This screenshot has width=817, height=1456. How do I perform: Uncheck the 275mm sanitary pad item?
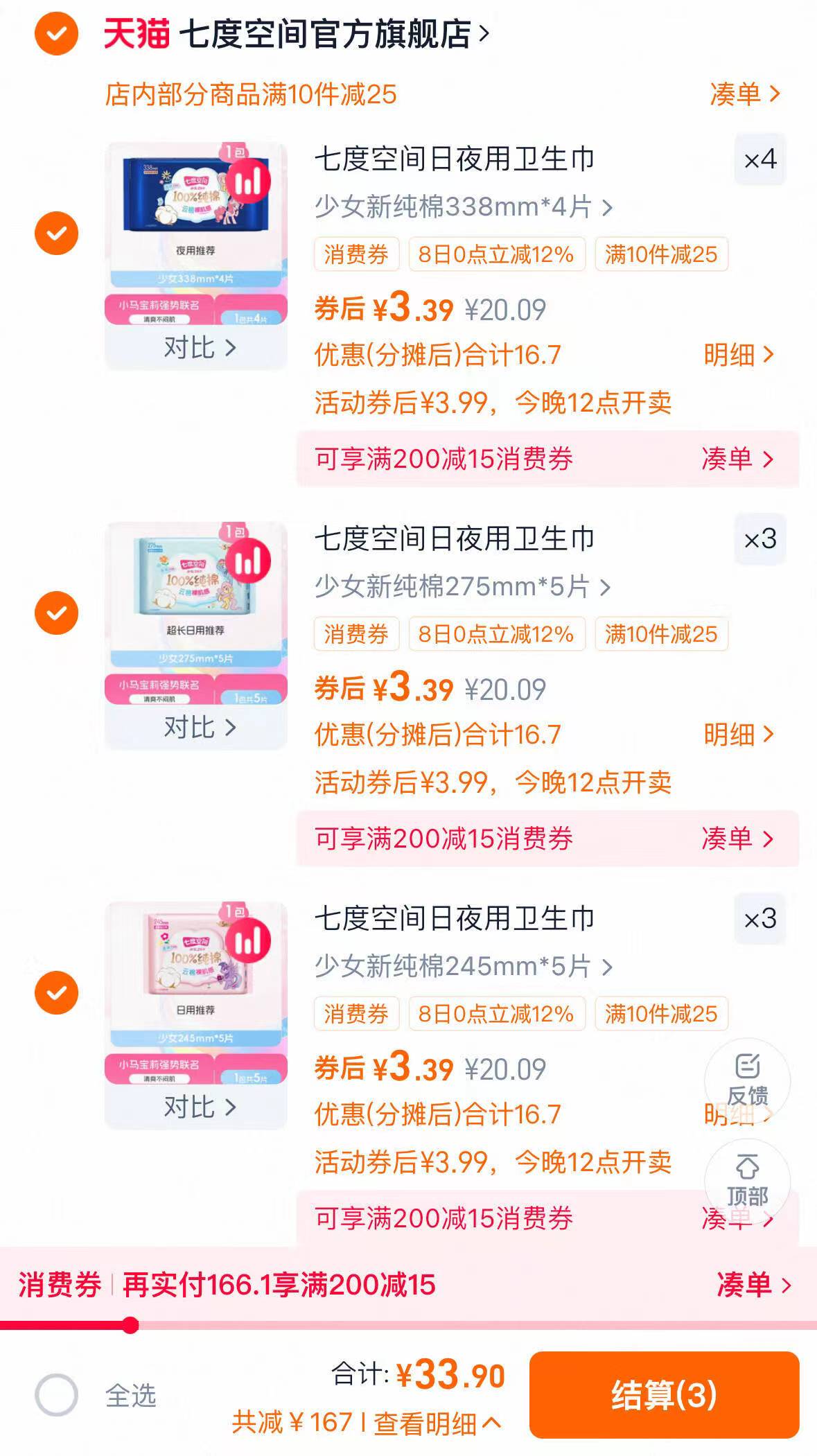coord(55,614)
